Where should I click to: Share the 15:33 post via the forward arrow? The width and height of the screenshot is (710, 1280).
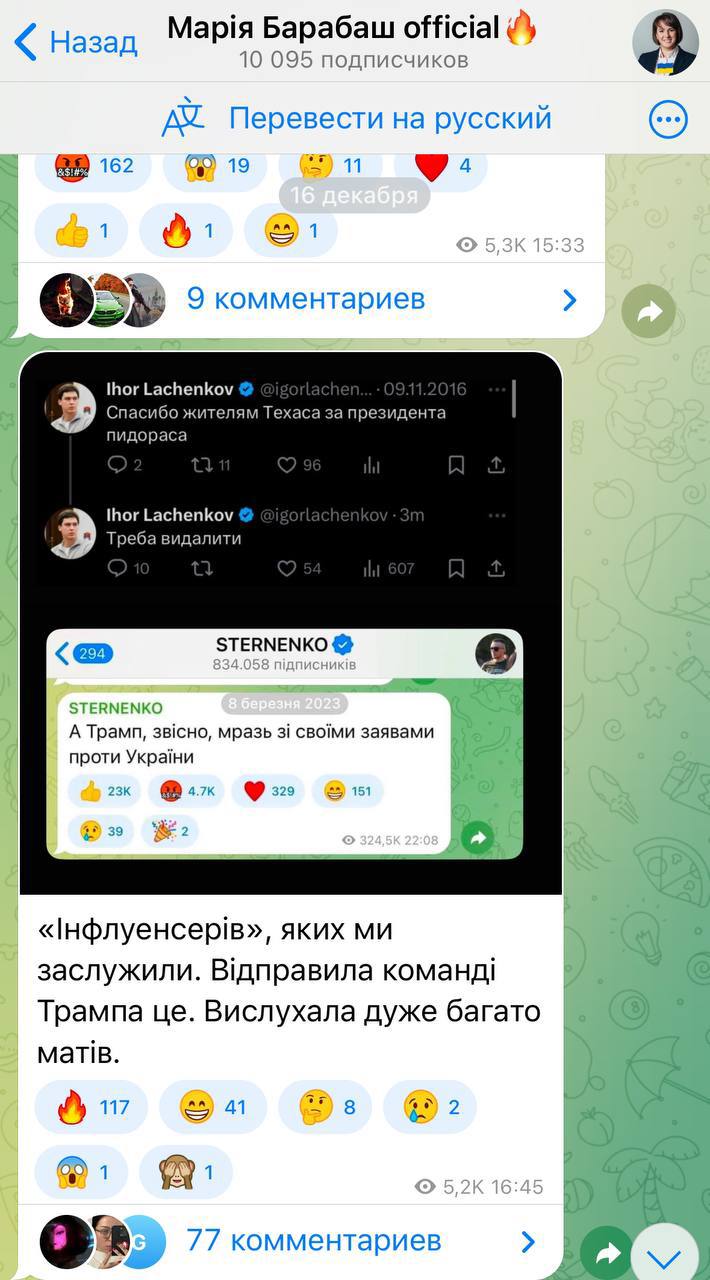648,313
